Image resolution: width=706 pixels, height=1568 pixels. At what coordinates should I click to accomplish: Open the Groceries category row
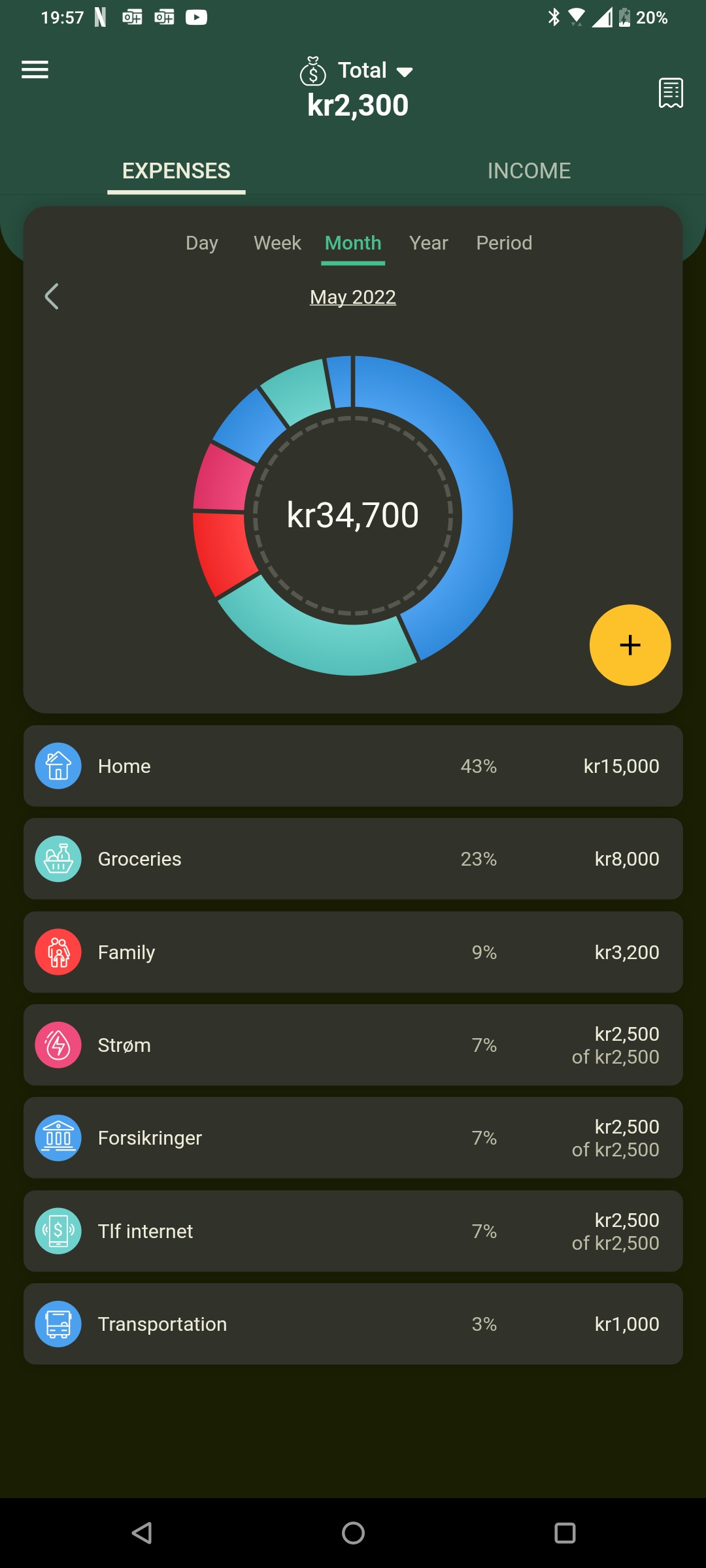coord(353,859)
